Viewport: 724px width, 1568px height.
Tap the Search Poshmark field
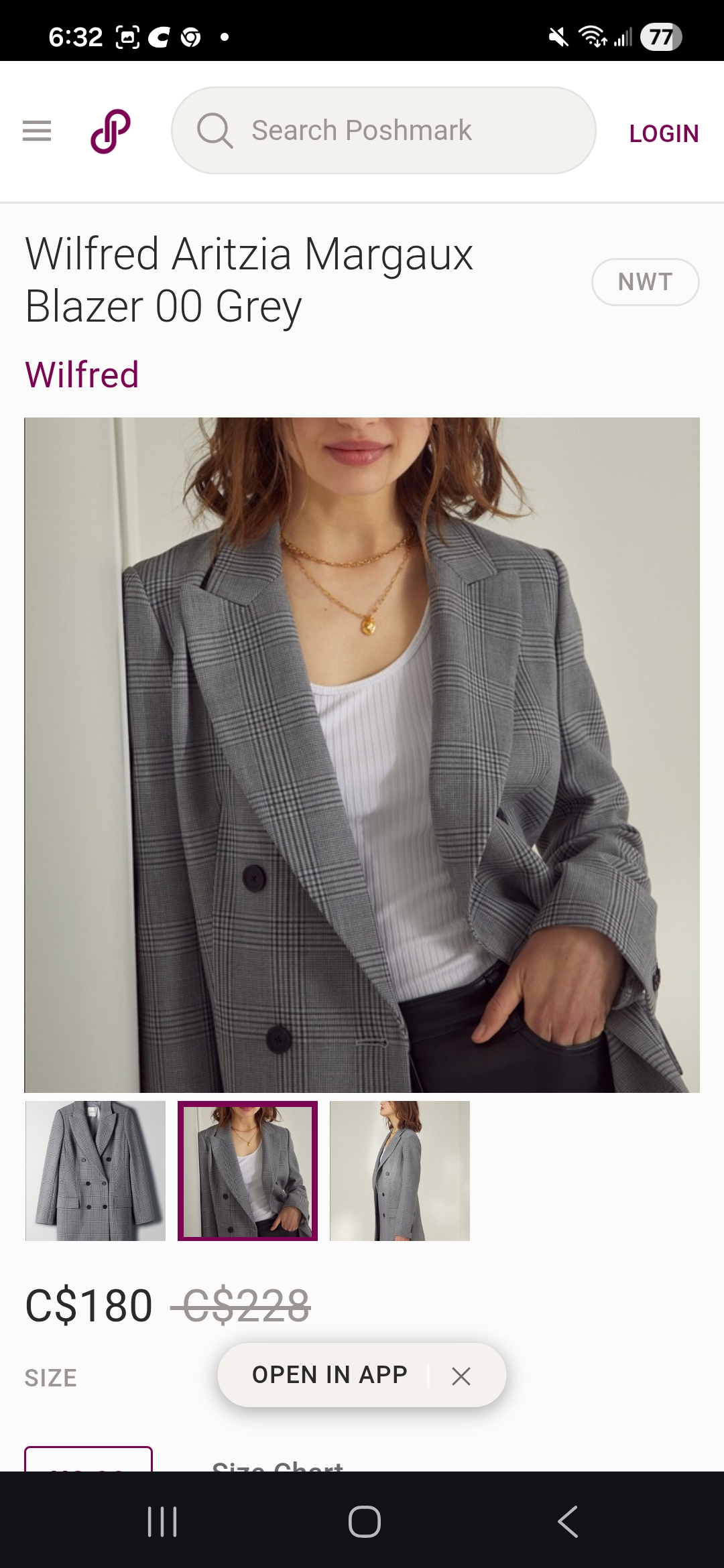coord(383,131)
